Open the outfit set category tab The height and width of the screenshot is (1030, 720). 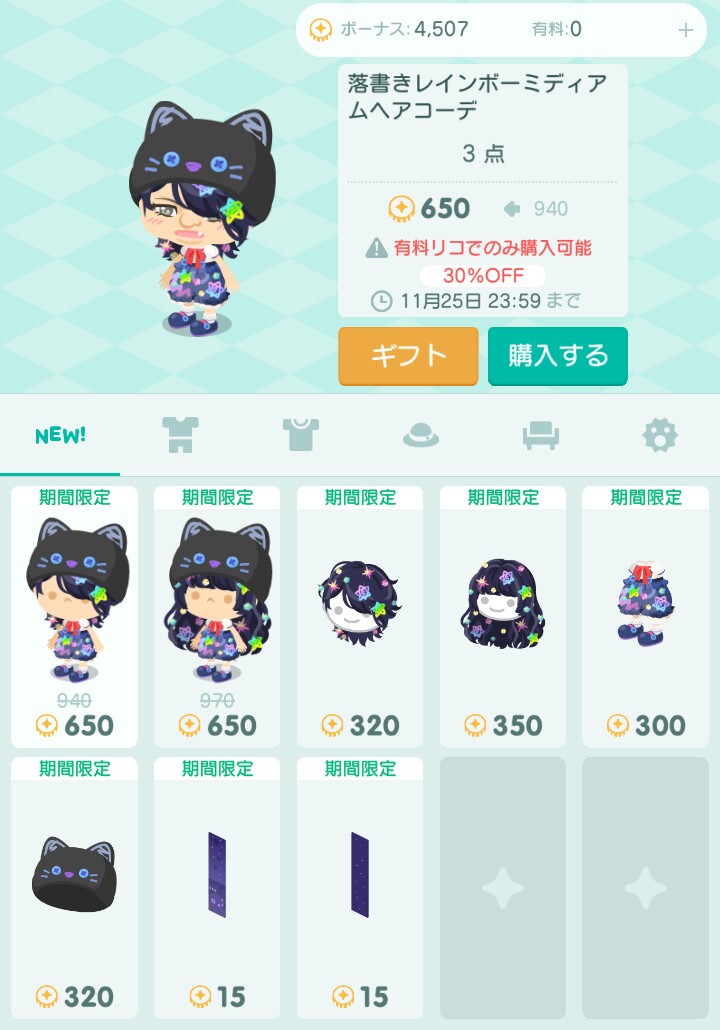coord(180,435)
